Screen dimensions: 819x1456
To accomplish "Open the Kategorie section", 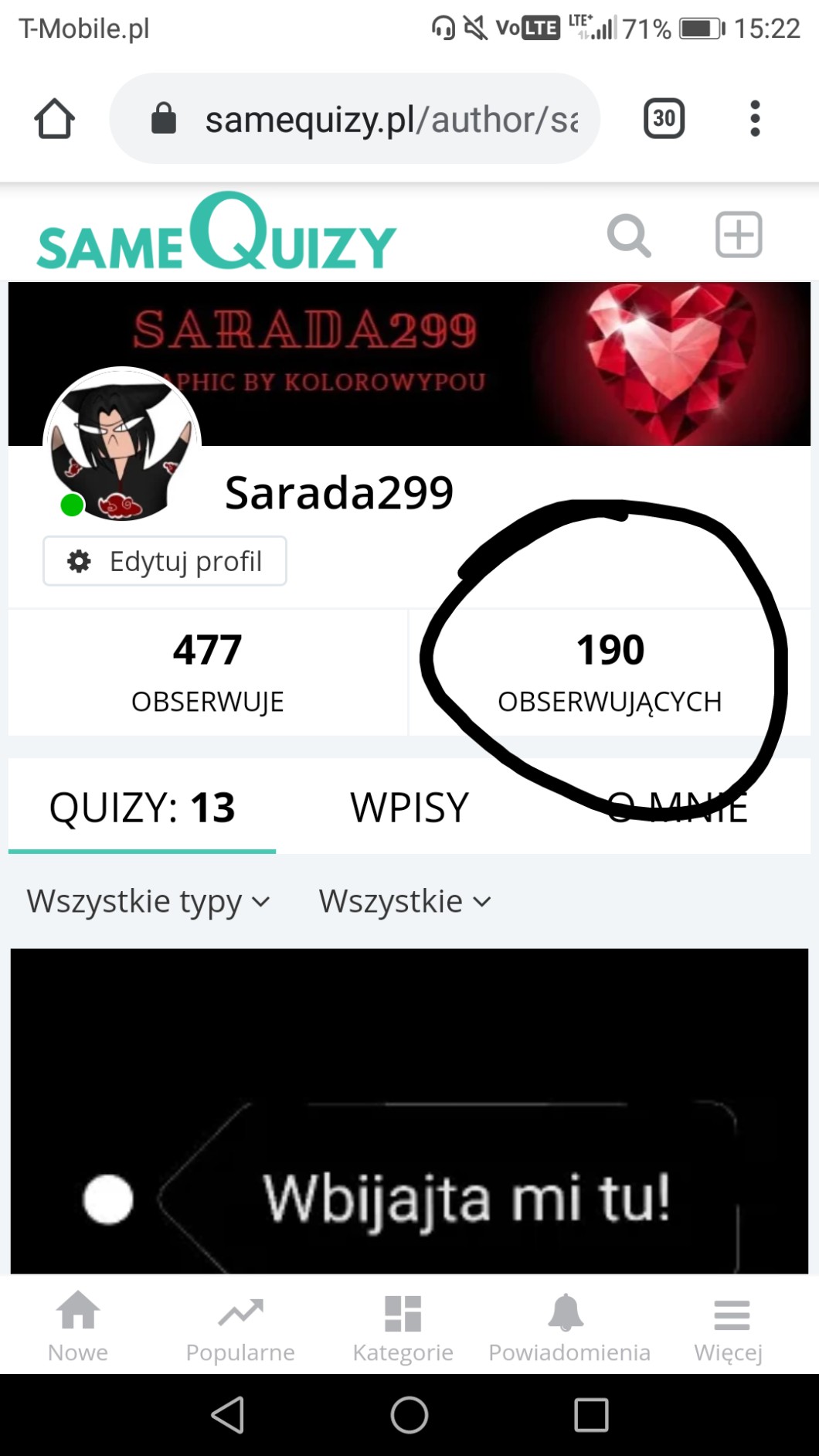I will click(403, 1326).
